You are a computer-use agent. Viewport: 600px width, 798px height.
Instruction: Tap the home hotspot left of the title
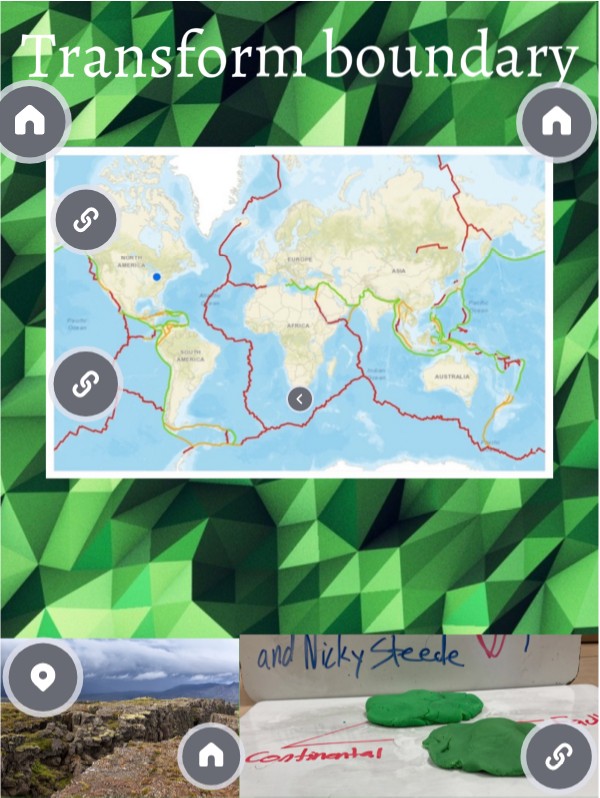(x=31, y=123)
